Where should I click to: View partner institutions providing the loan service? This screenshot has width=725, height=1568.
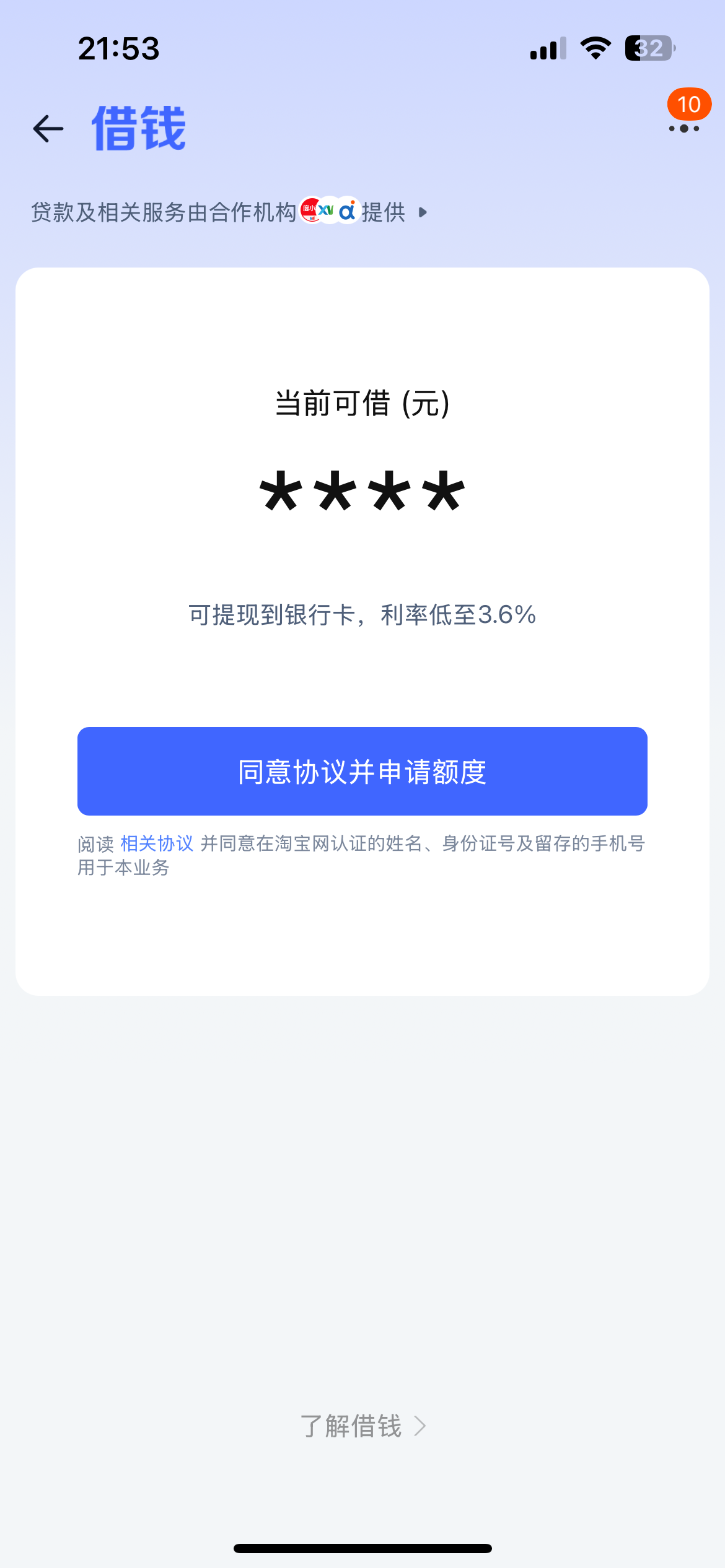click(x=229, y=212)
